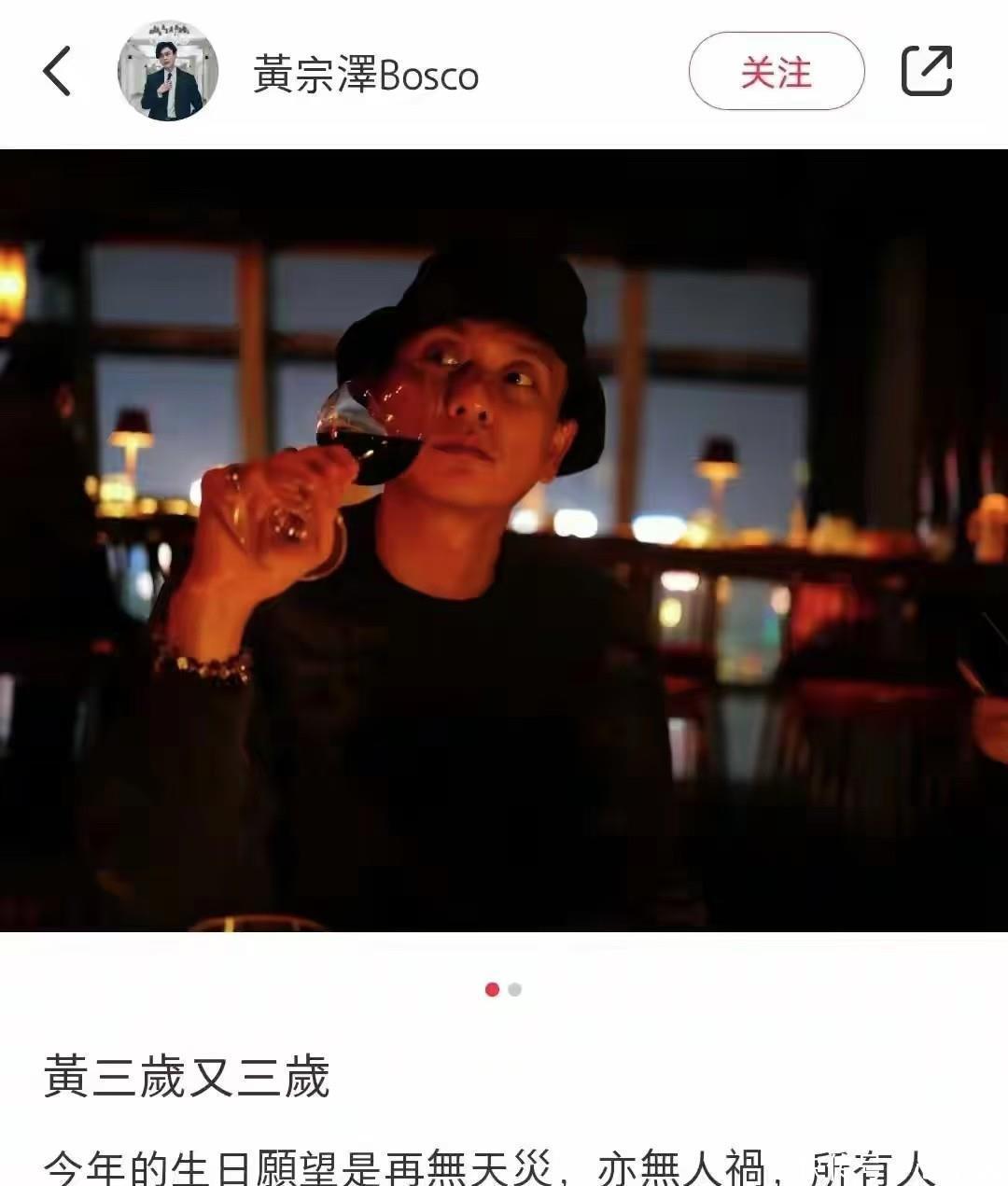
Task: Open the 黃宗澤Bosco username
Action: coord(366,75)
